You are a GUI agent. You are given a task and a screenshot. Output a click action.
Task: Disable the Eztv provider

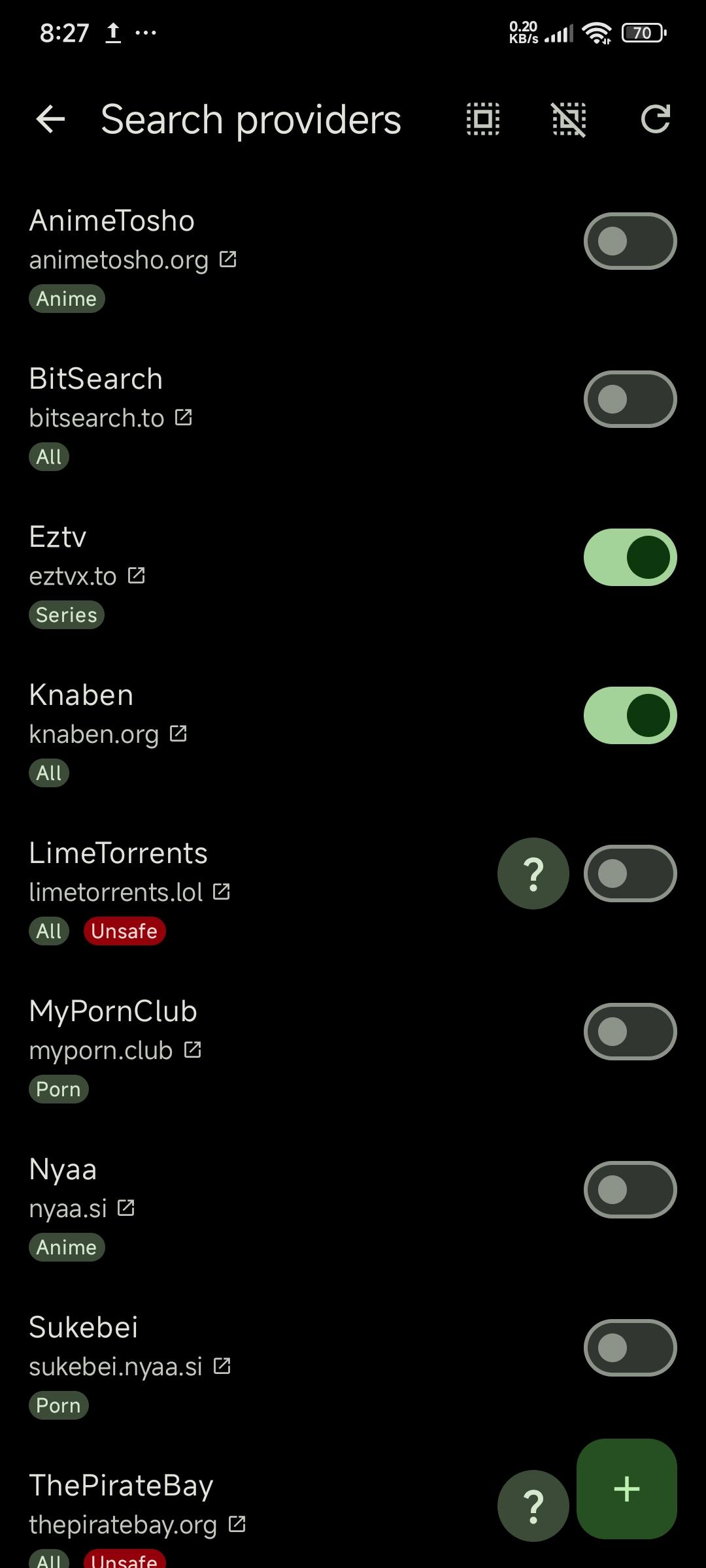[x=630, y=557]
